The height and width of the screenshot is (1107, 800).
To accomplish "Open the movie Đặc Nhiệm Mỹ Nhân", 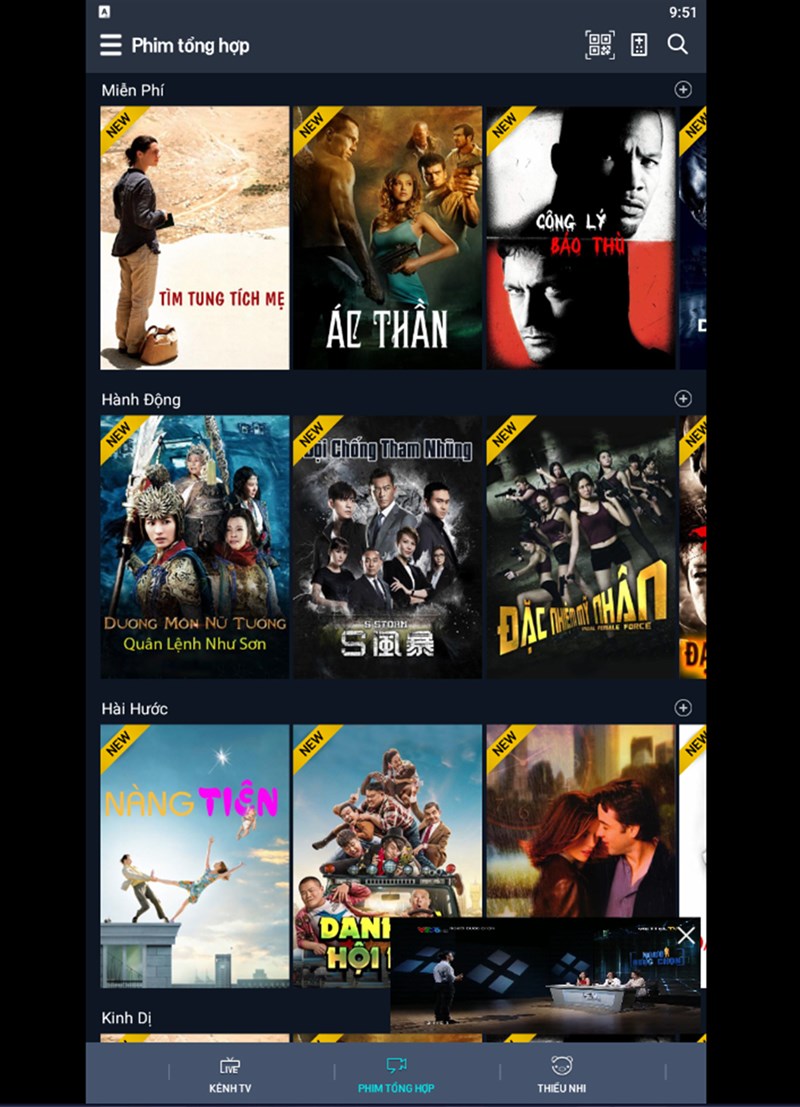I will [580, 547].
